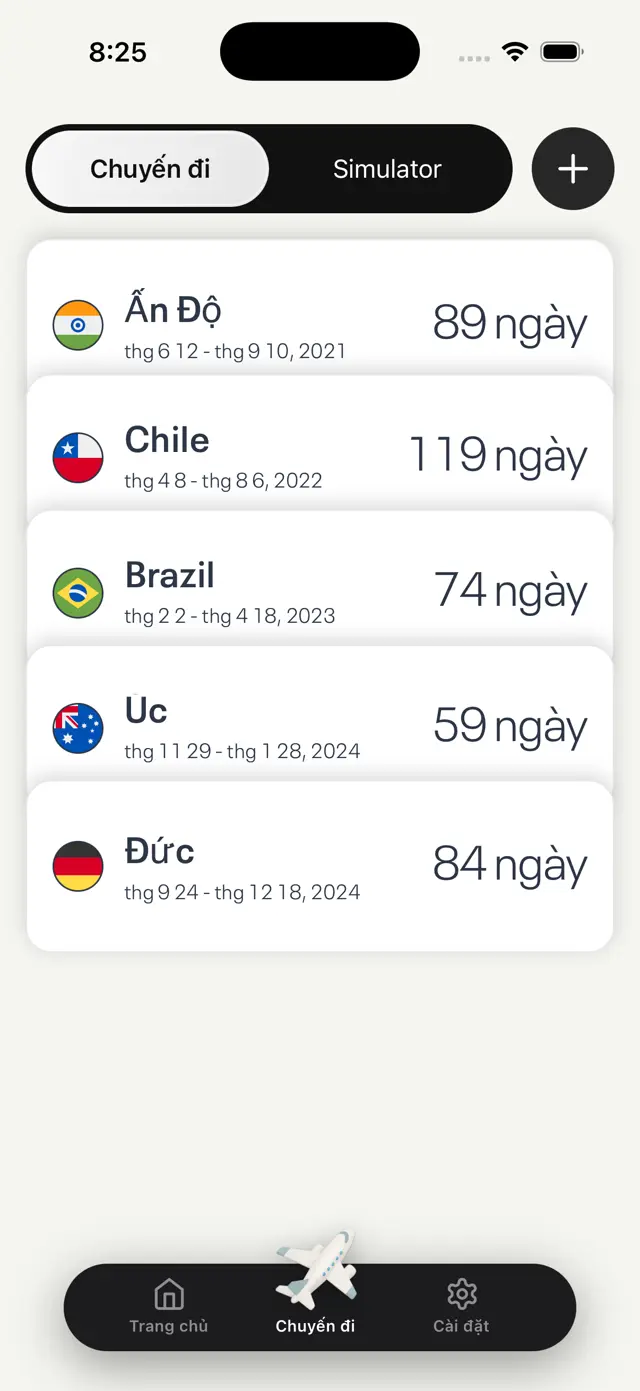Image resolution: width=640 pixels, height=1391 pixels.
Task: Open the Cài đặt tab
Action: point(461,1307)
